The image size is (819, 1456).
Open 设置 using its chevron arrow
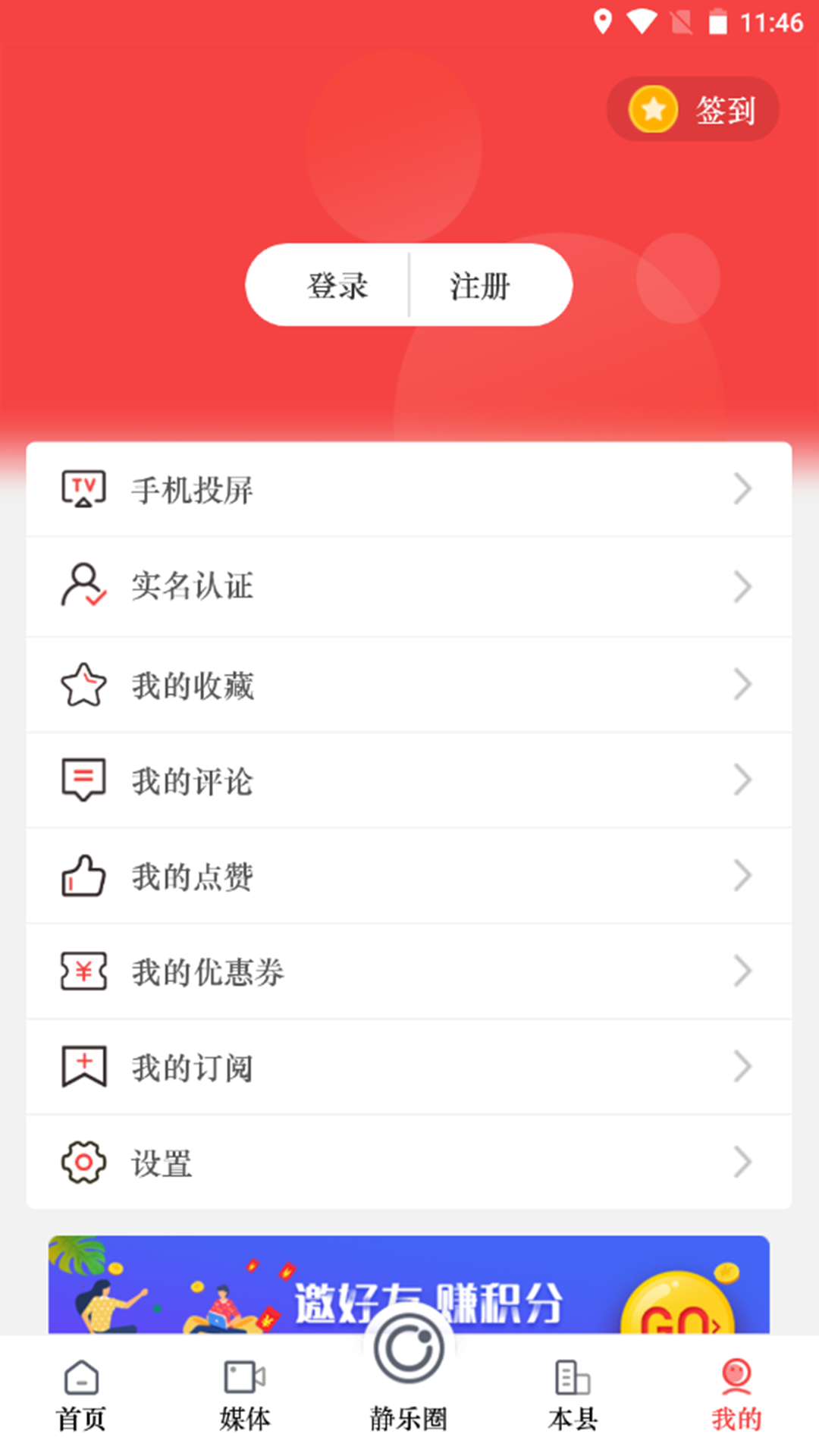[x=742, y=1163]
